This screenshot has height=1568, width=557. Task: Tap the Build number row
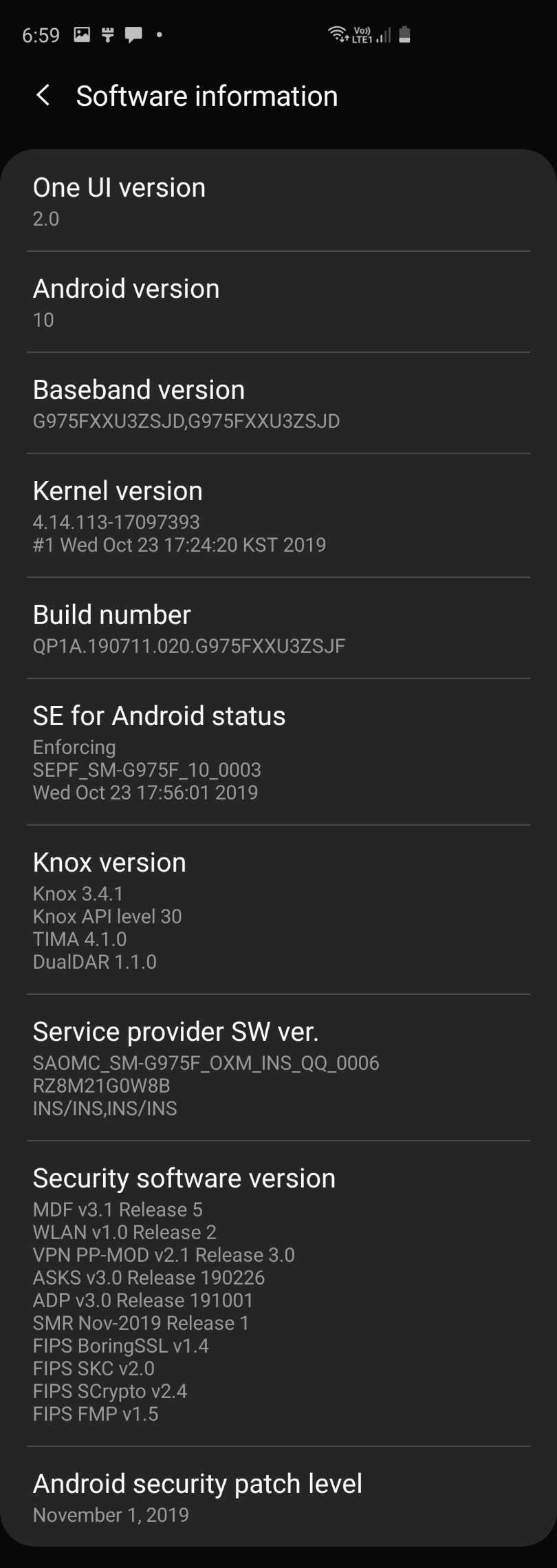point(278,628)
